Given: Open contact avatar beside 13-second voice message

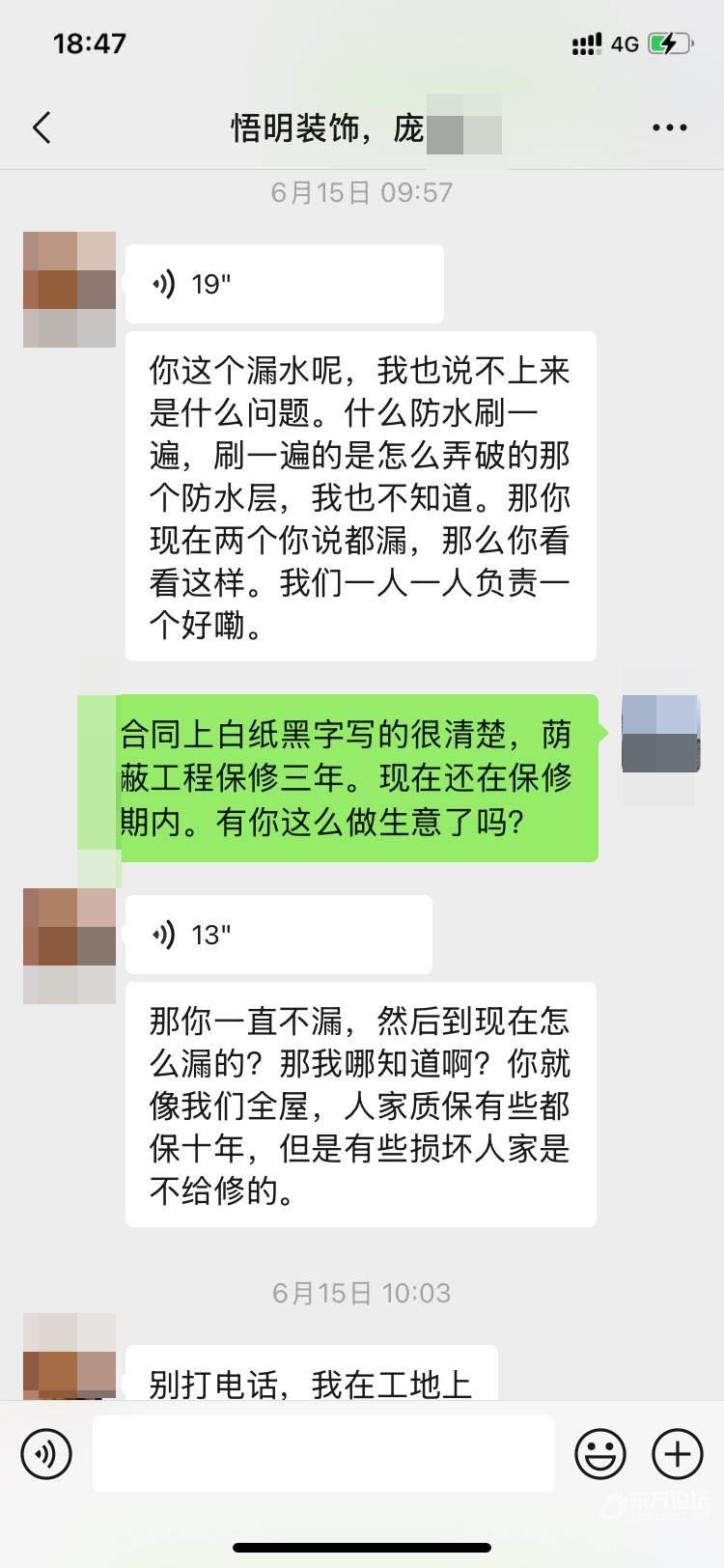Looking at the screenshot, I should click(70, 945).
